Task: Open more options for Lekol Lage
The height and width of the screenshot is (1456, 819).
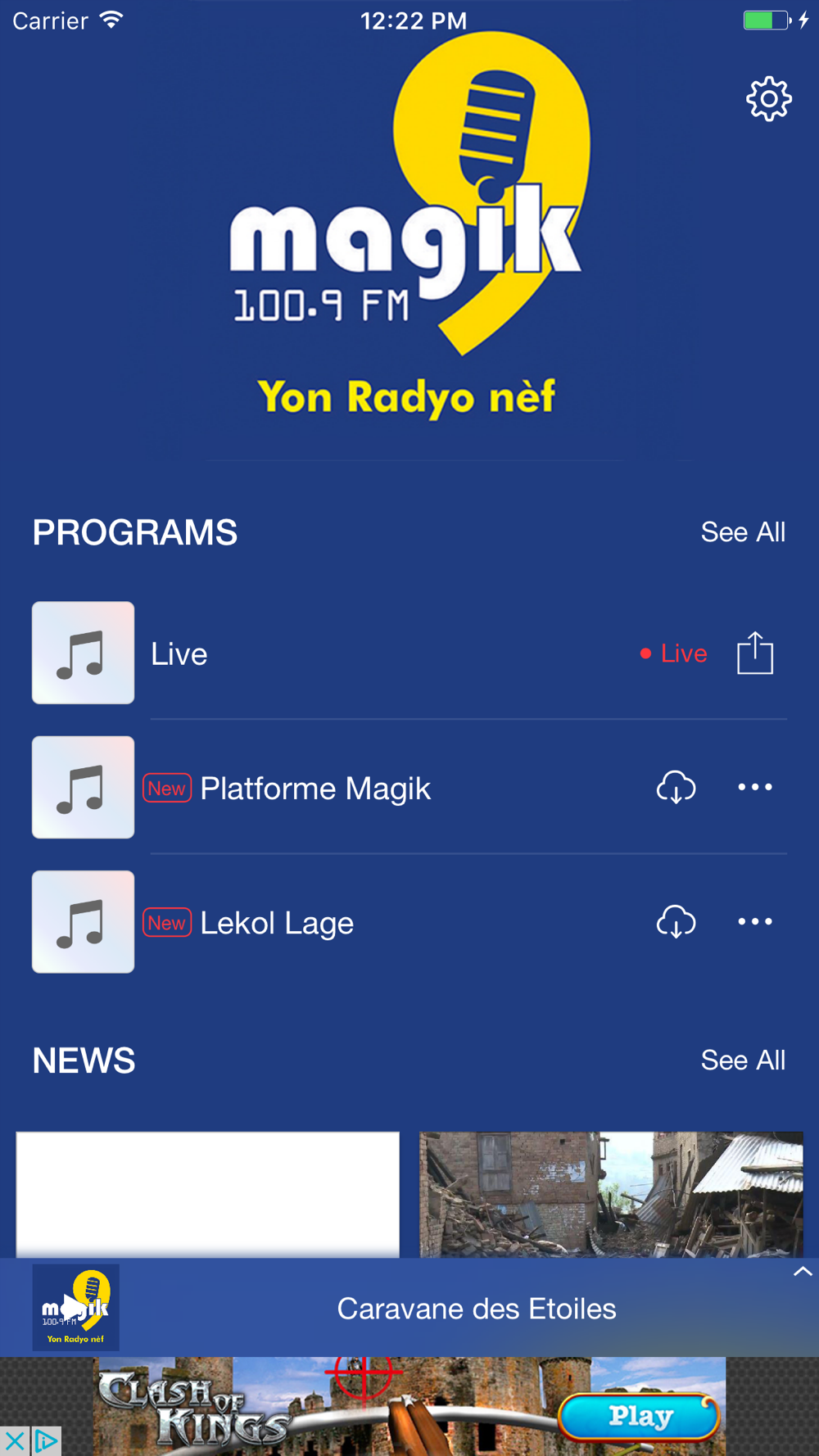Action: pyautogui.click(x=754, y=921)
